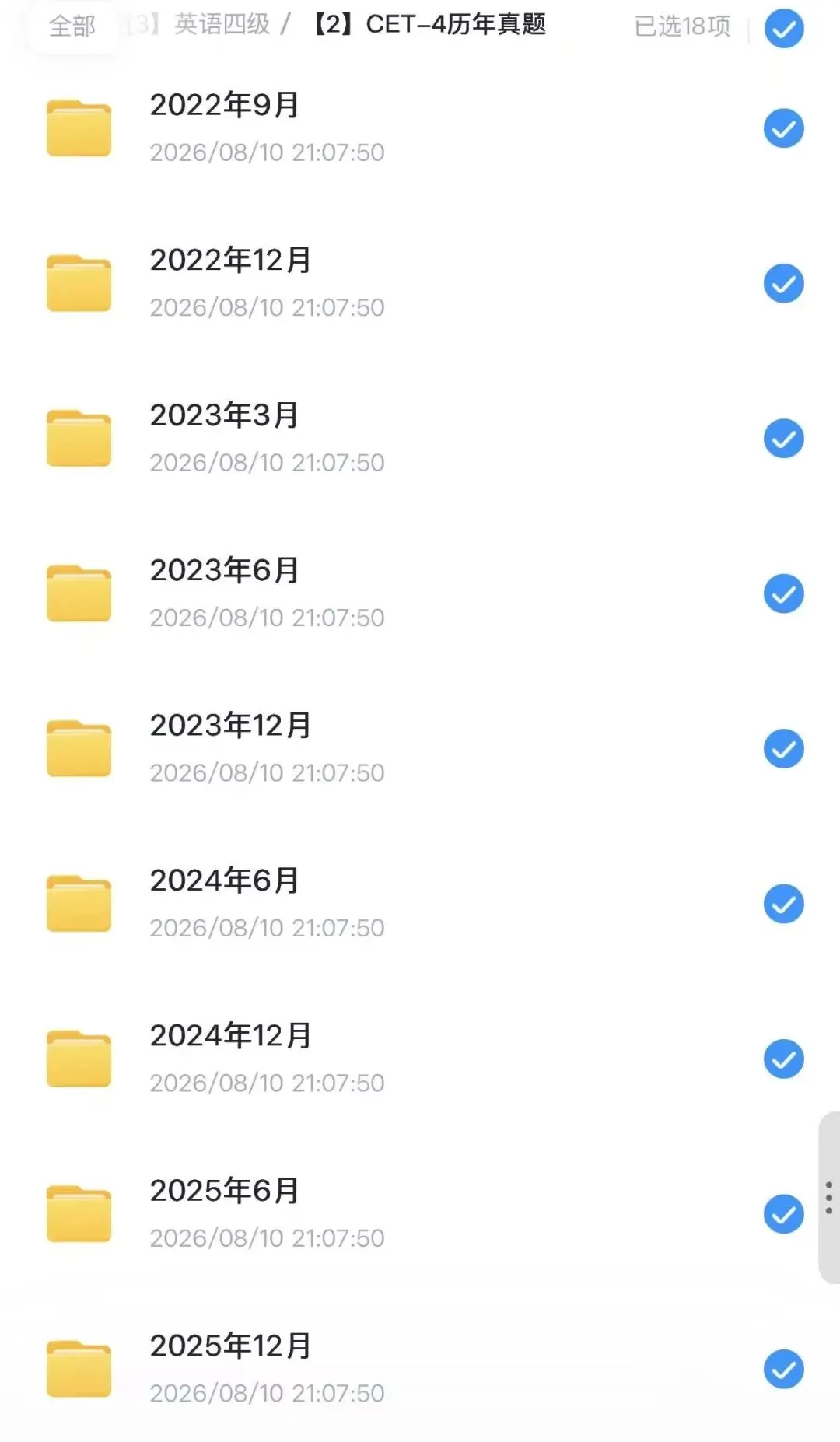
Task: Tap the three-dot side scroll handle
Action: point(829,1198)
